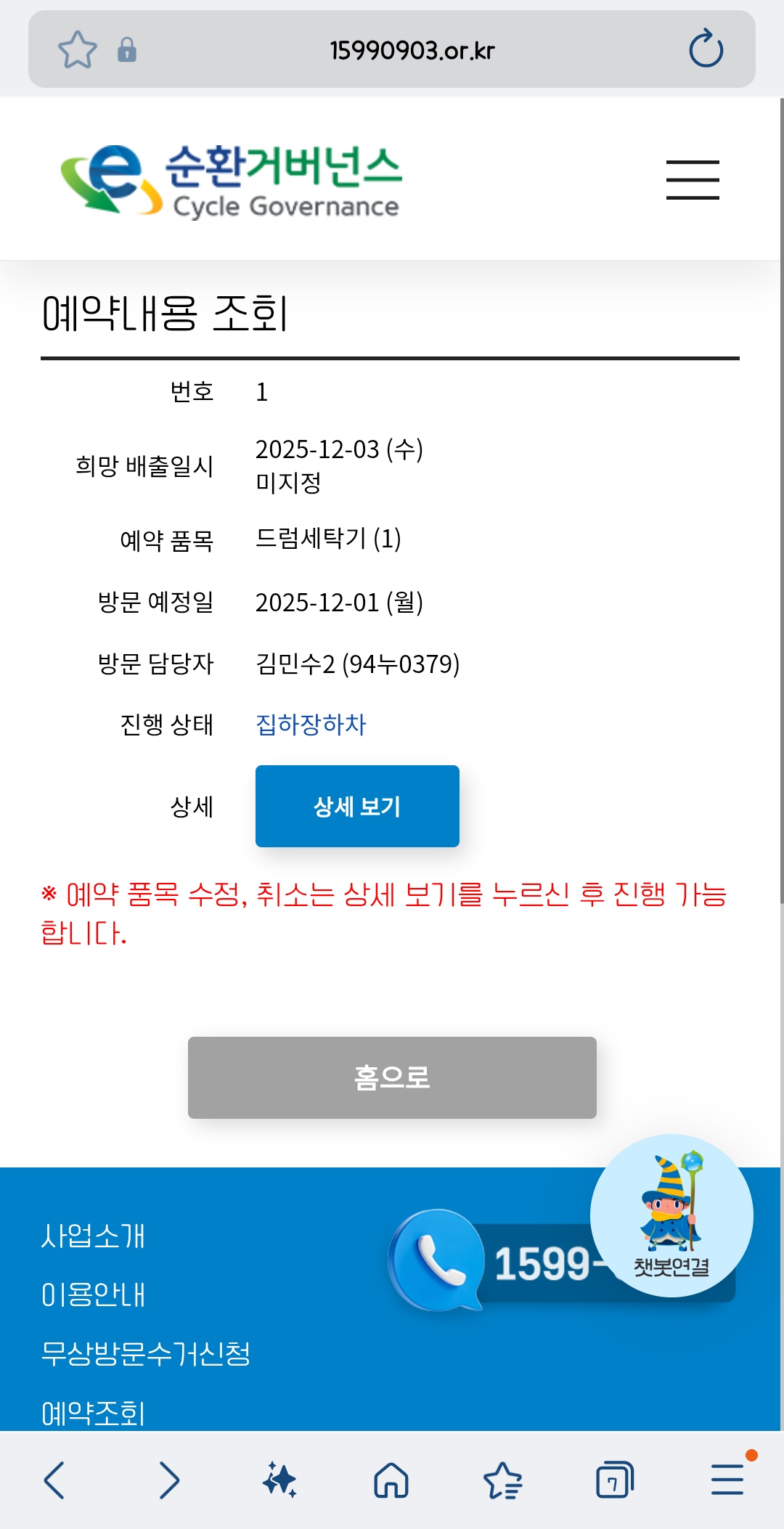Go to home with 홈으로 button

point(392,1077)
